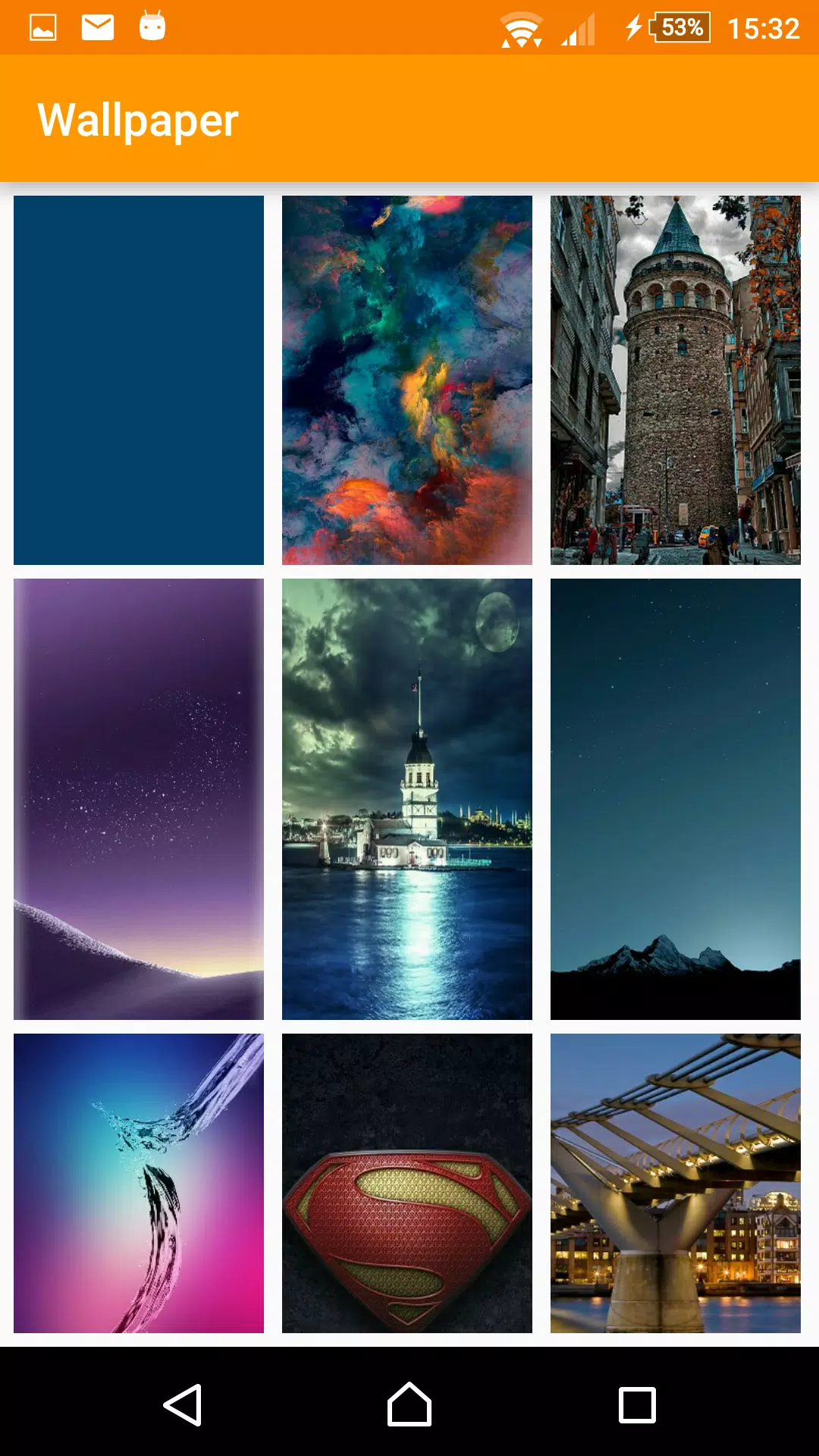Choose the Superman logo wallpaper

pyautogui.click(x=407, y=1183)
